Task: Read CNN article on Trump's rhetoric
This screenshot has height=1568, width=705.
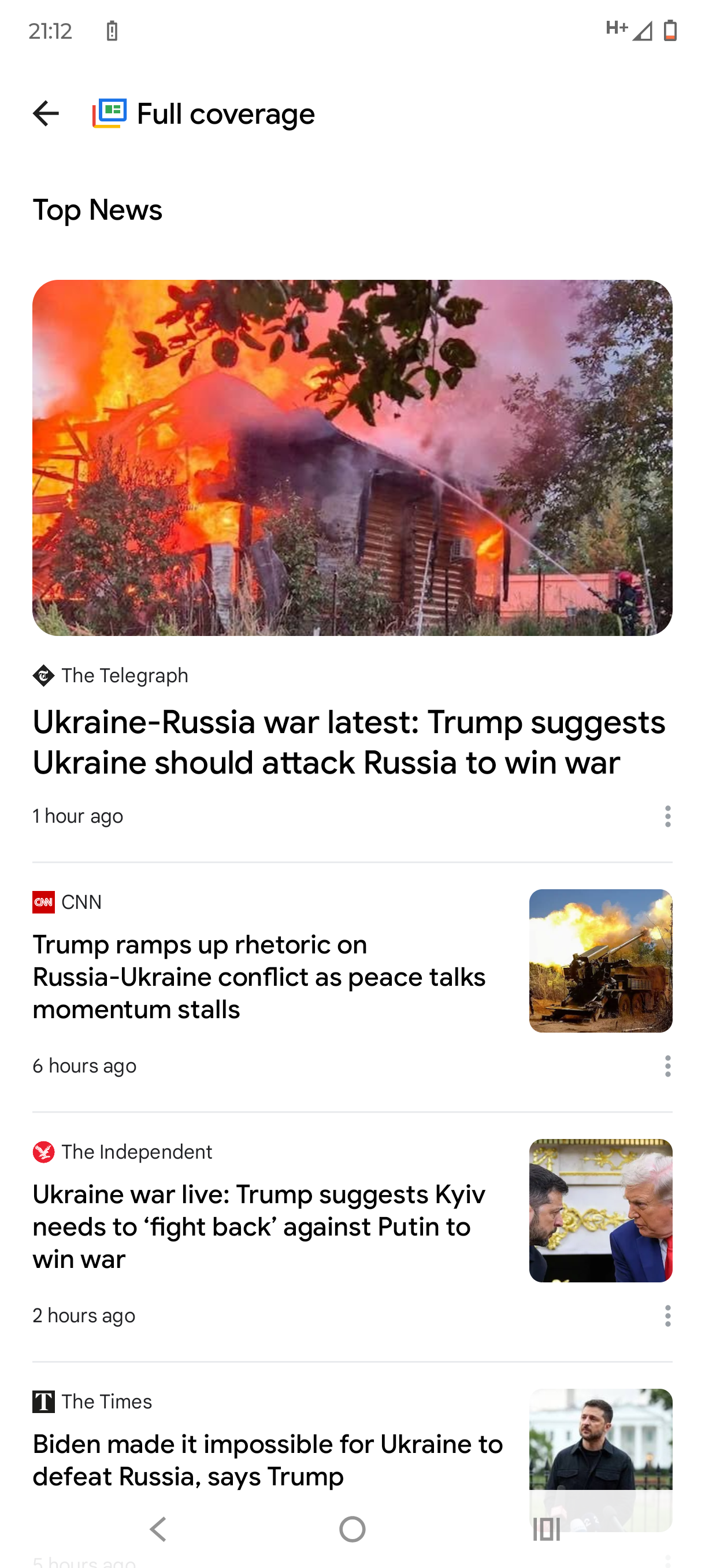Action: click(x=259, y=977)
